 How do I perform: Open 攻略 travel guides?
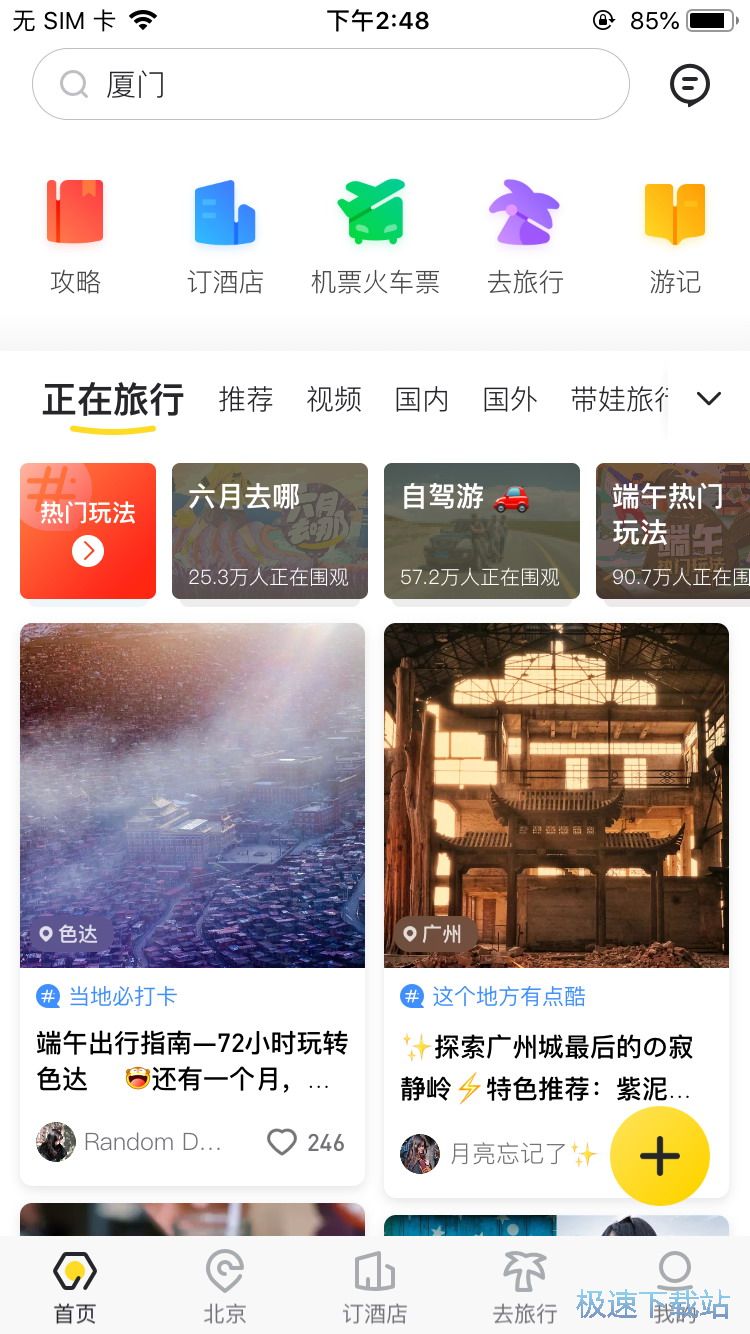pos(75,237)
